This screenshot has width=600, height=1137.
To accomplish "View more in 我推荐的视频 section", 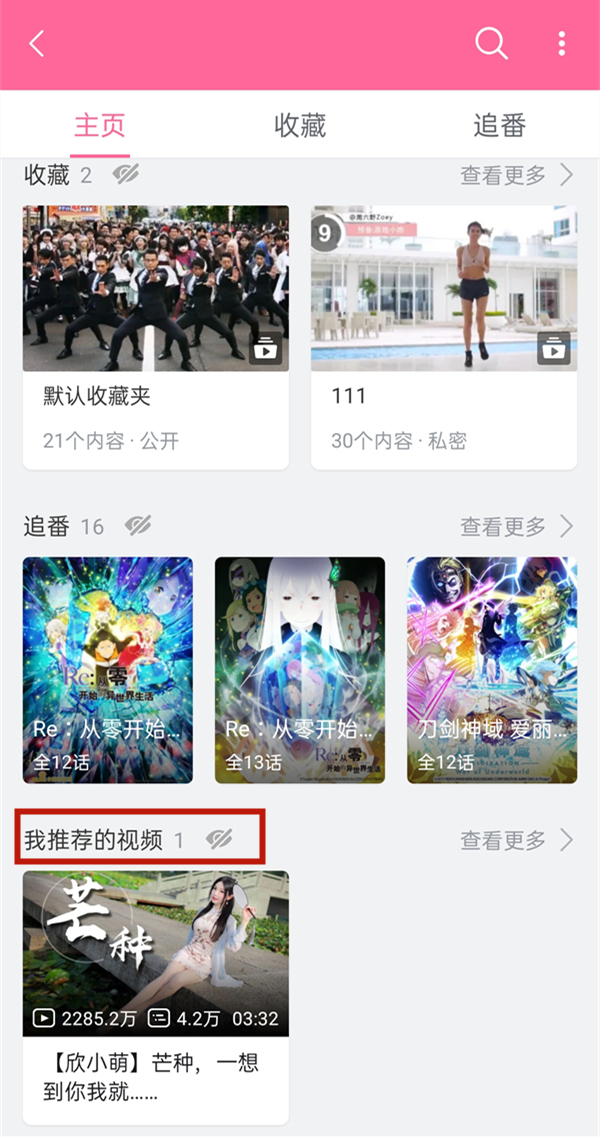I will tap(516, 840).
